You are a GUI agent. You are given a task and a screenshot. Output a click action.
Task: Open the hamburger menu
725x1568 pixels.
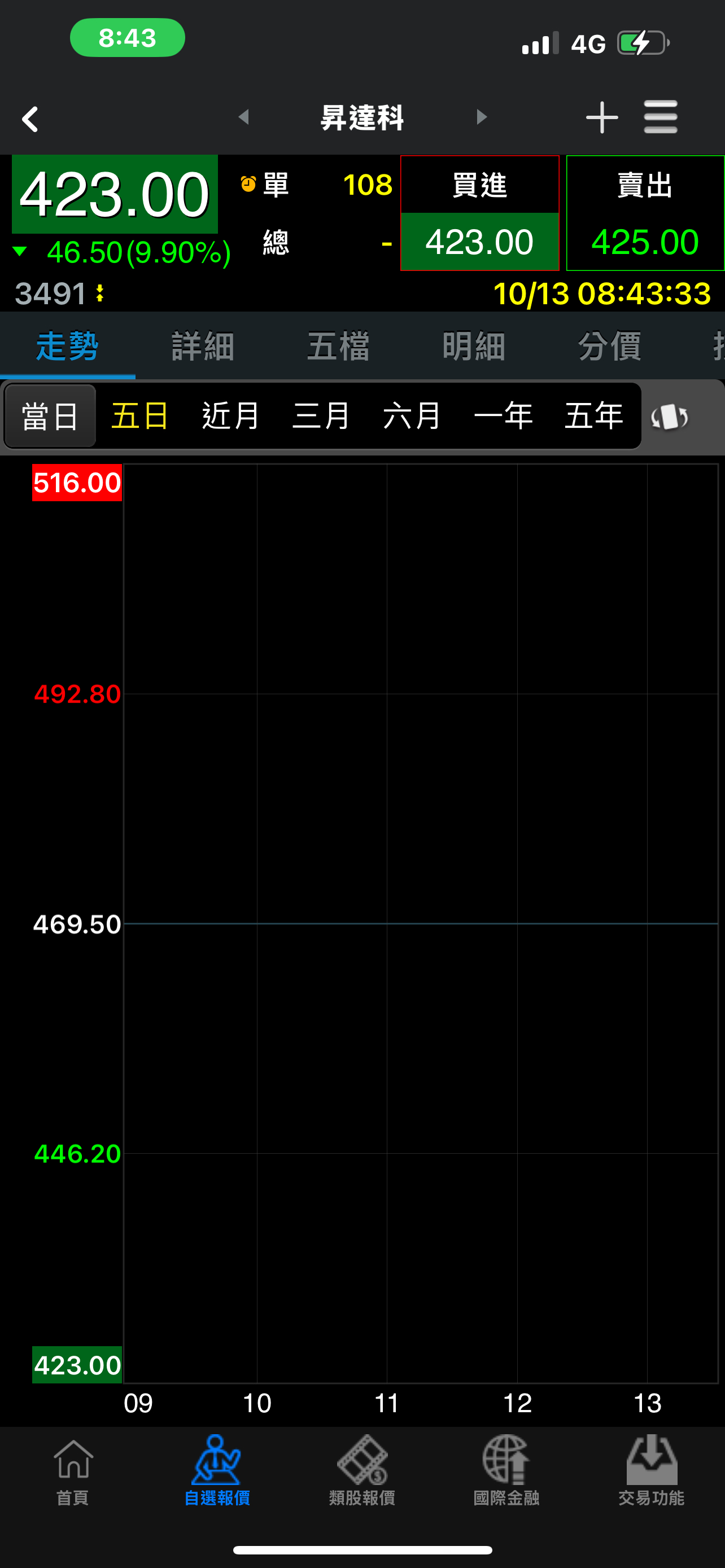tap(661, 117)
